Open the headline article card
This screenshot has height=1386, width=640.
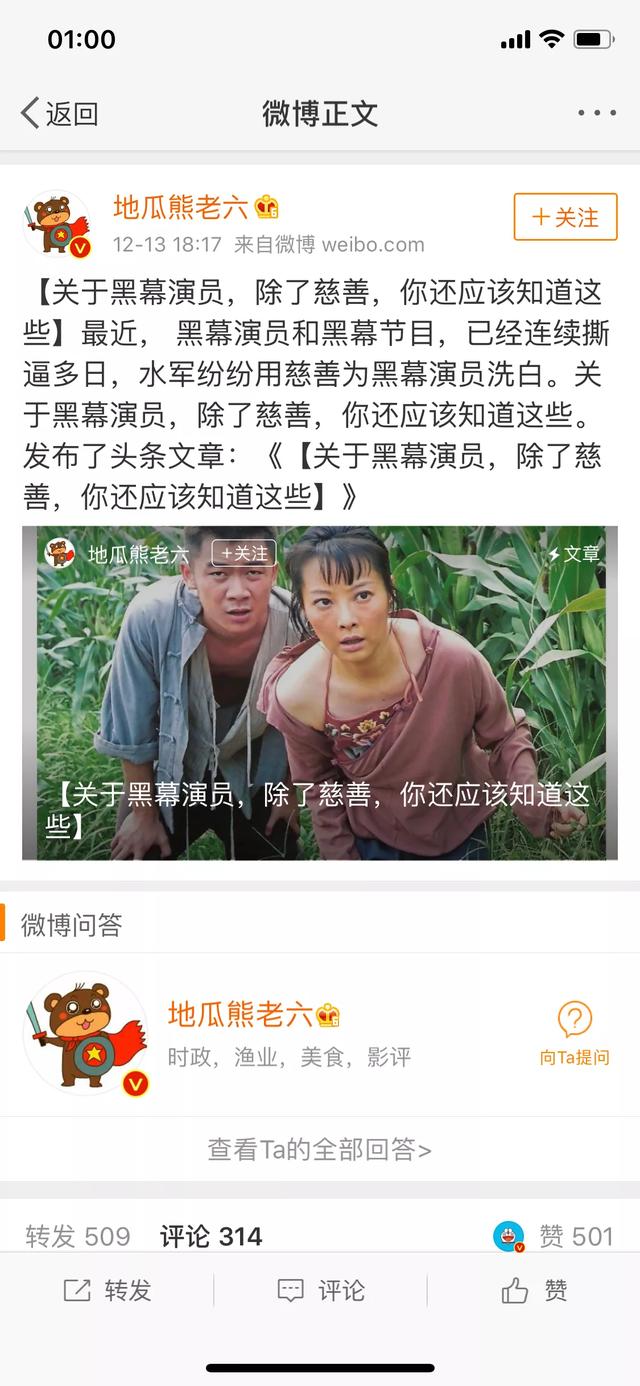[320, 692]
